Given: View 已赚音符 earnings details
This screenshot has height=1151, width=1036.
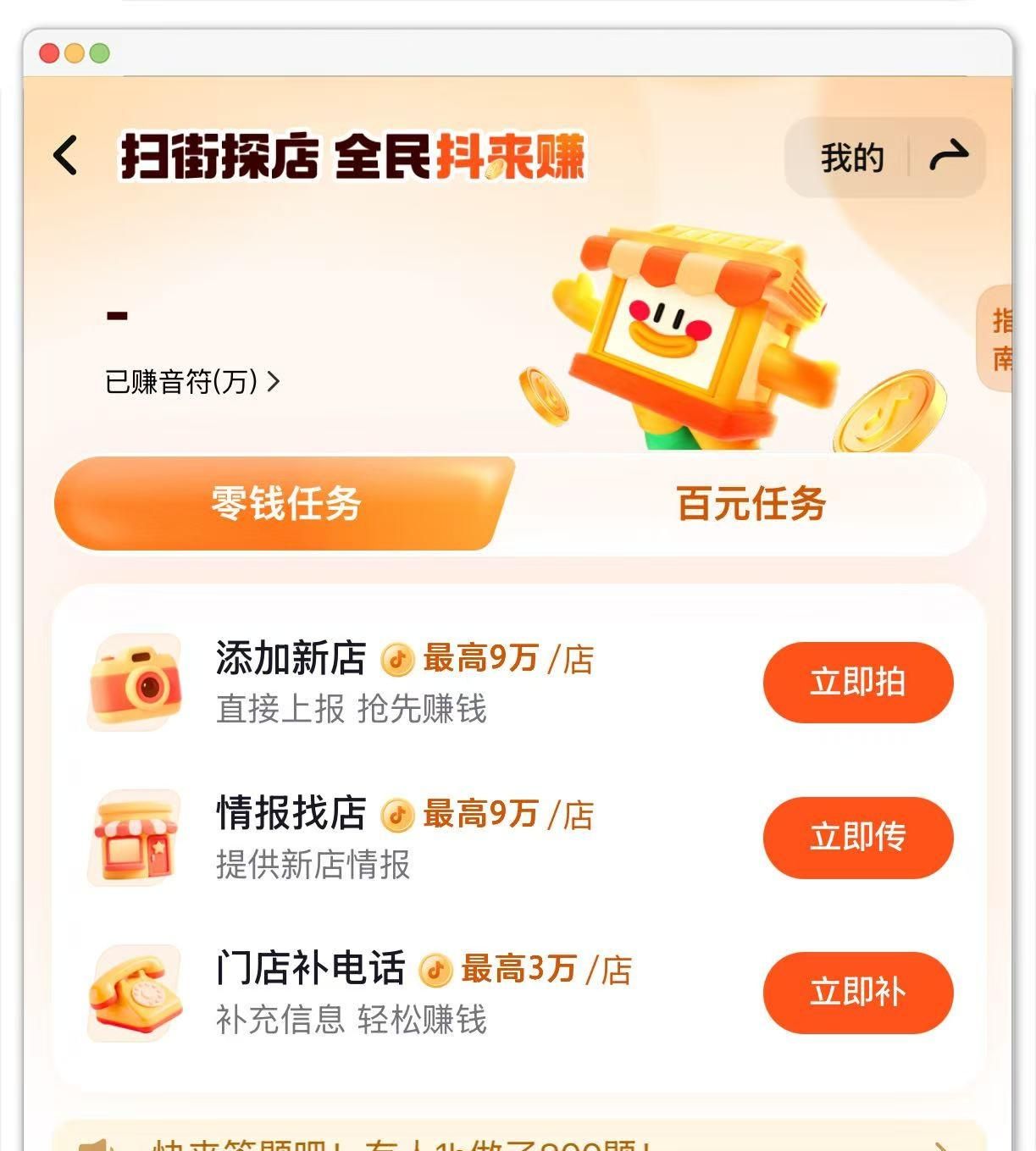Looking at the screenshot, I should [x=192, y=382].
